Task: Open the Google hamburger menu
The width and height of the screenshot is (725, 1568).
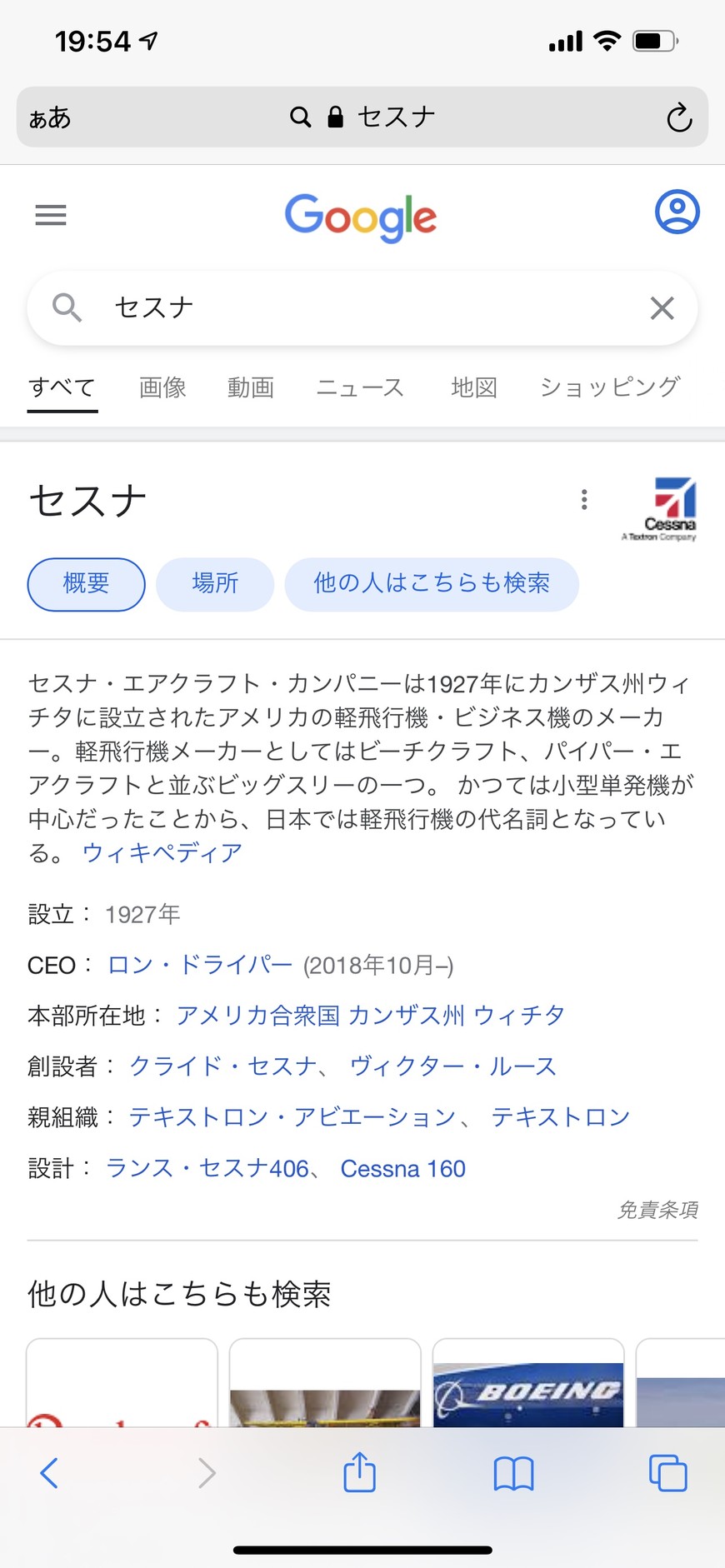Action: coord(51,216)
